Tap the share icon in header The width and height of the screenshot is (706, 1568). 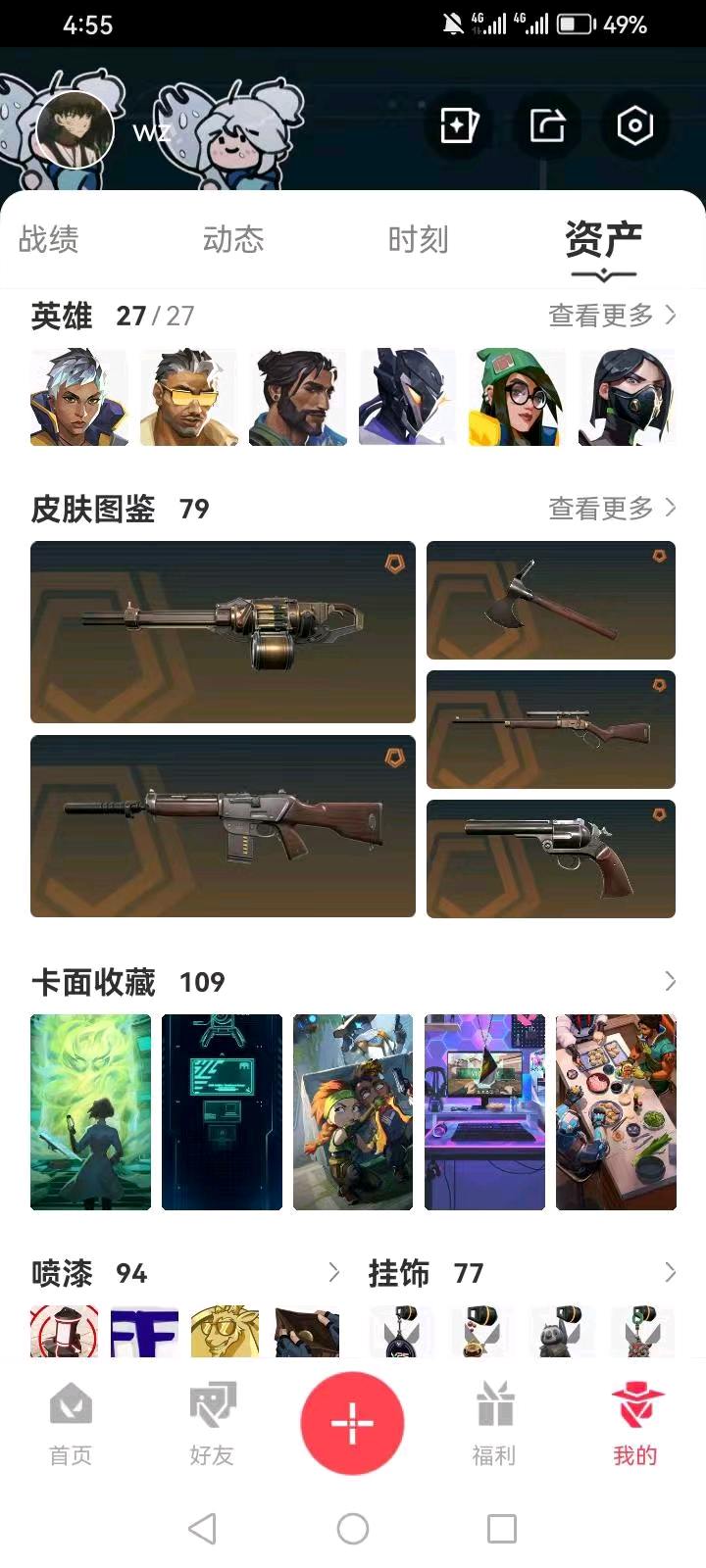tap(547, 125)
